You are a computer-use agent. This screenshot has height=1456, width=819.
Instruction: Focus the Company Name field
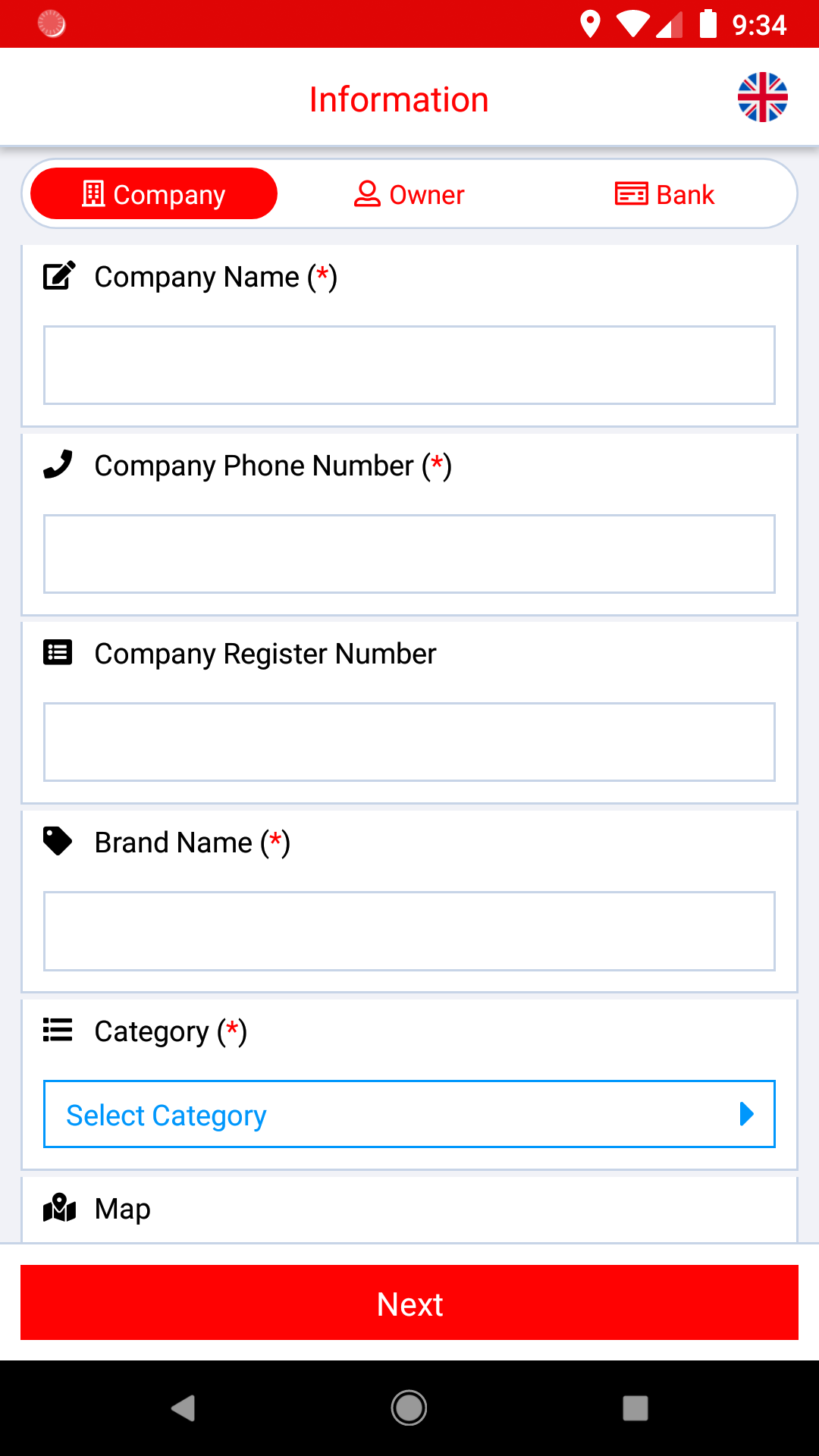click(x=409, y=366)
